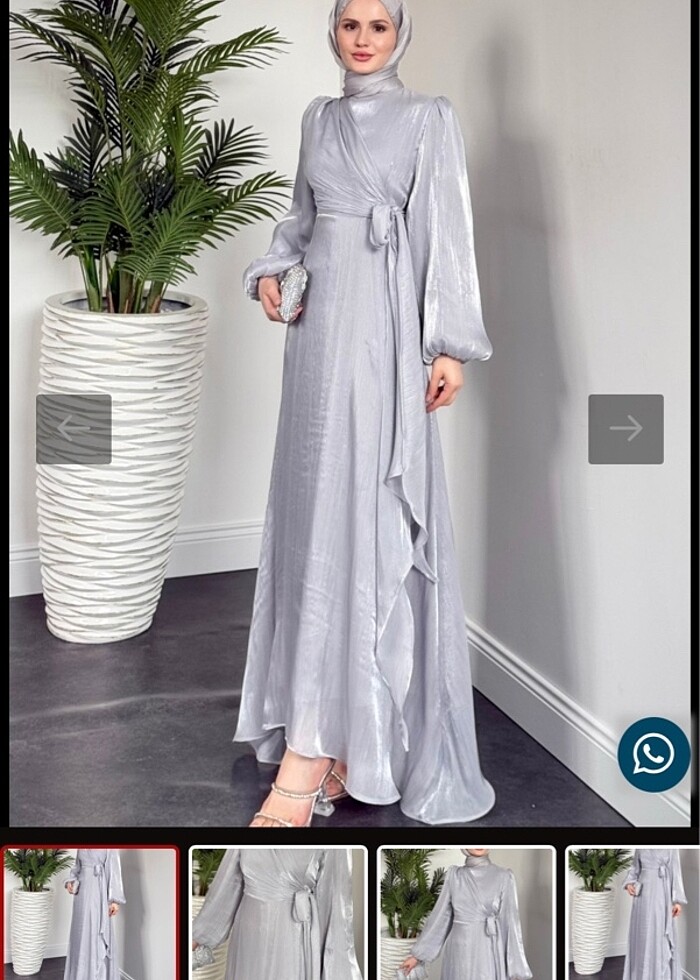Screen dimensions: 700x980
Task: View the close-up waist bow thumbnail
Action: pos(278,914)
